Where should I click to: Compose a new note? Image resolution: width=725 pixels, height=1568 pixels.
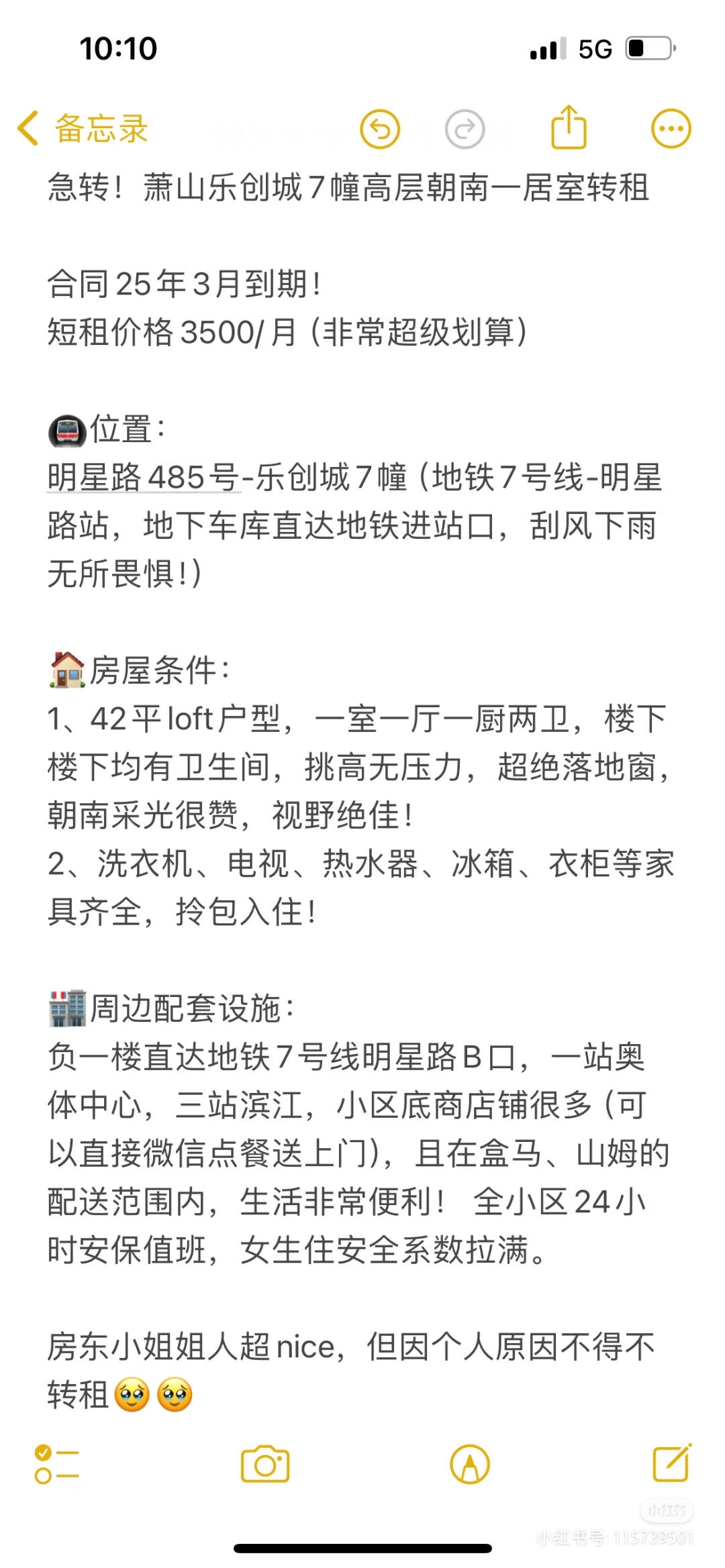[x=672, y=1463]
